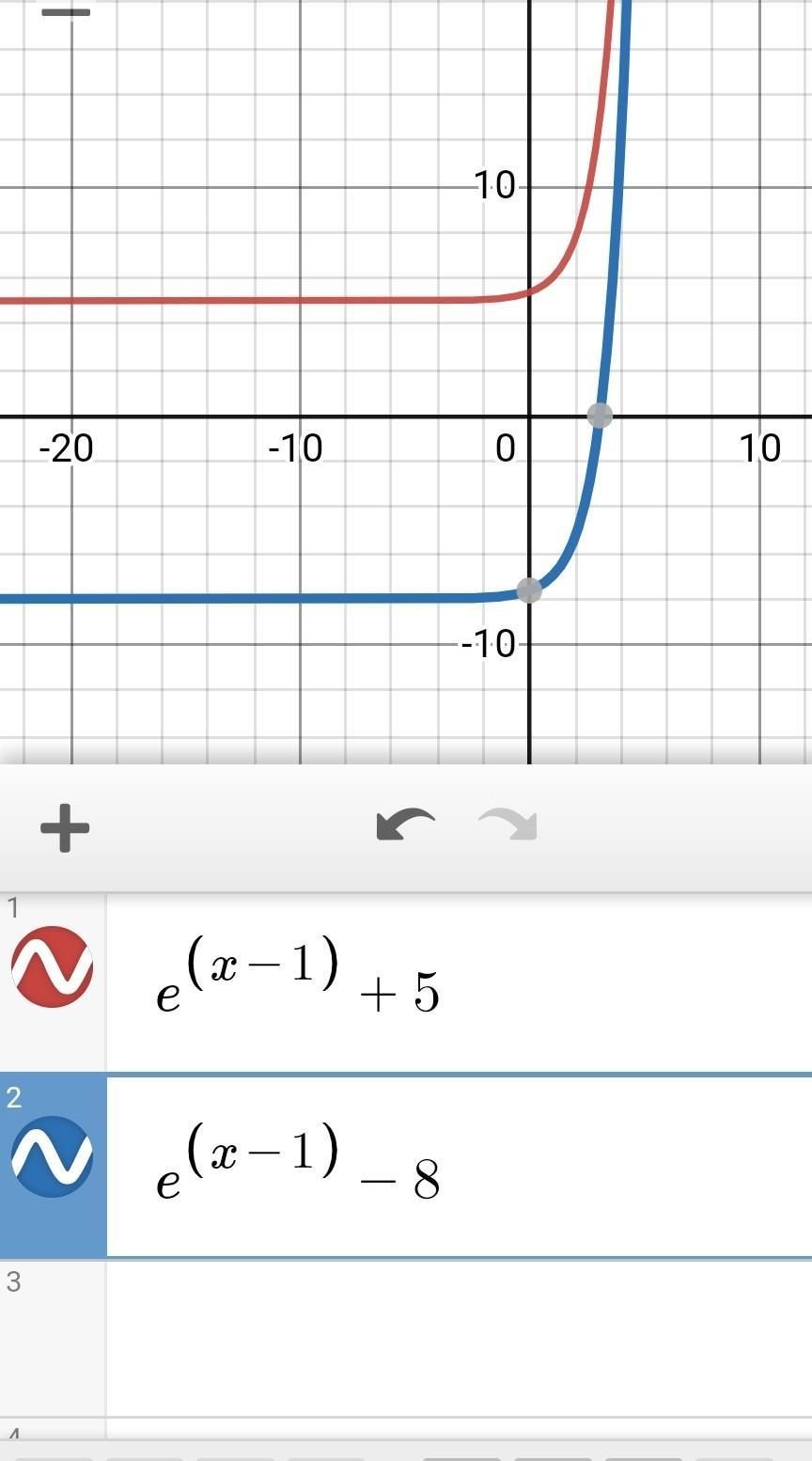Add a new expression with the plus button
Screen dimensions: 812x1461
click(x=65, y=828)
